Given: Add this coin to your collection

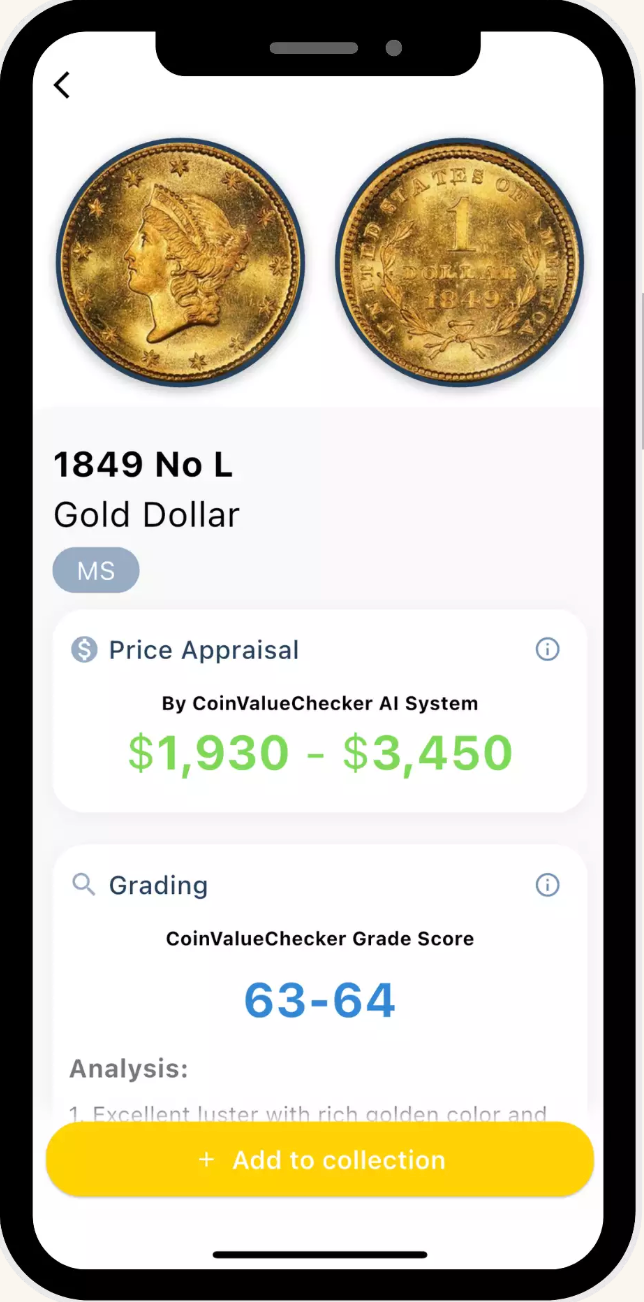Looking at the screenshot, I should 320,1160.
